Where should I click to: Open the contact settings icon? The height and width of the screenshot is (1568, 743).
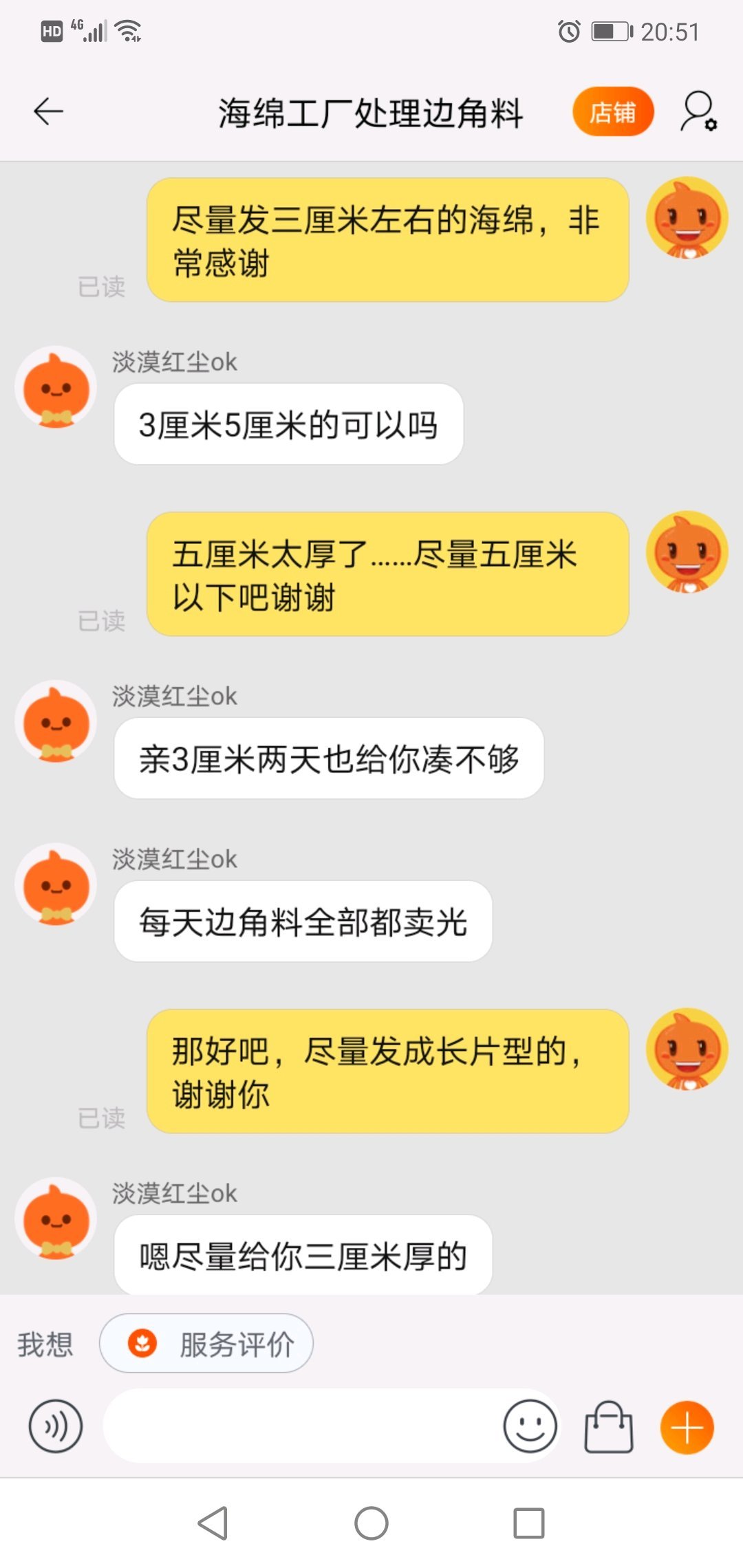[698, 111]
